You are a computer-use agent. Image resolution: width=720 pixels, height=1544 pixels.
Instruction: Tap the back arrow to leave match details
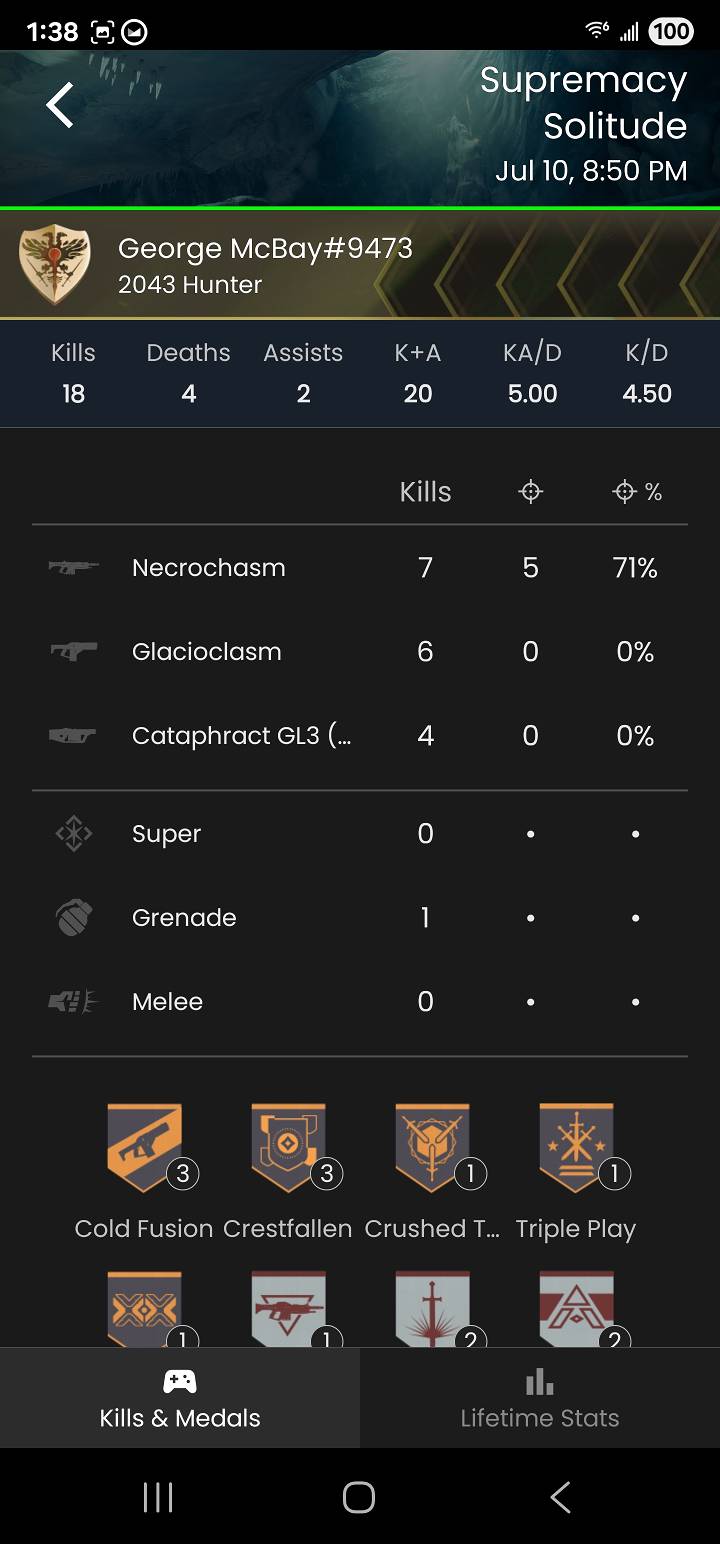(58, 103)
